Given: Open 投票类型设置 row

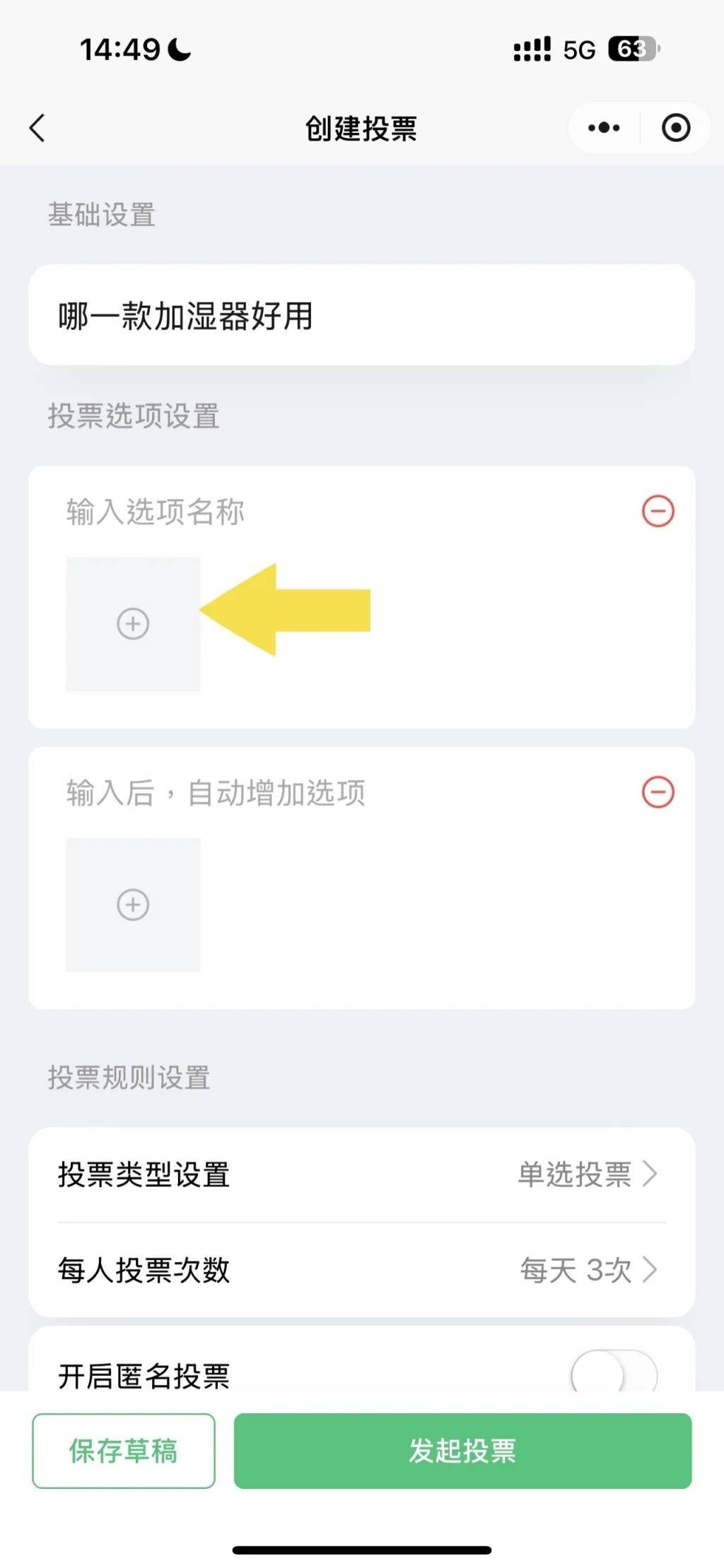Looking at the screenshot, I should tap(361, 1174).
